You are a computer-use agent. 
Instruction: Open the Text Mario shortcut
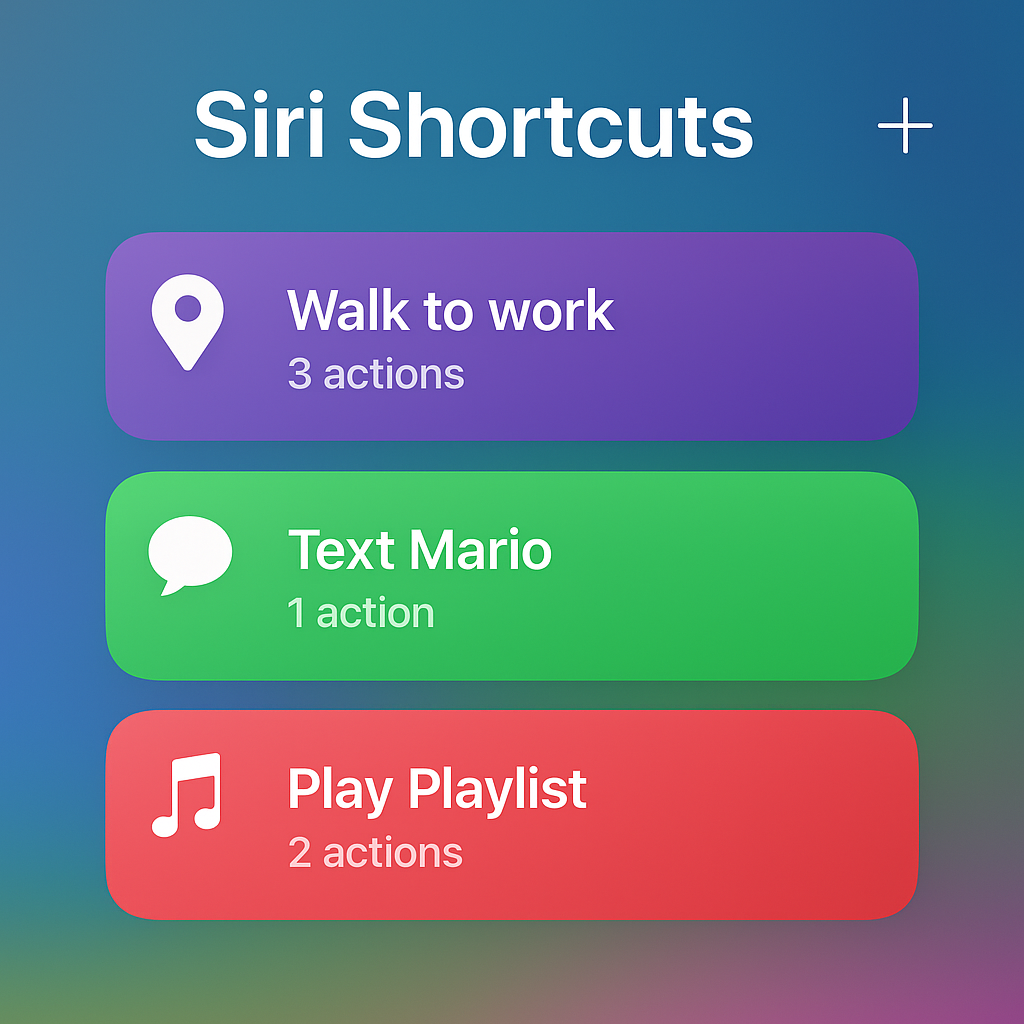coord(511,576)
